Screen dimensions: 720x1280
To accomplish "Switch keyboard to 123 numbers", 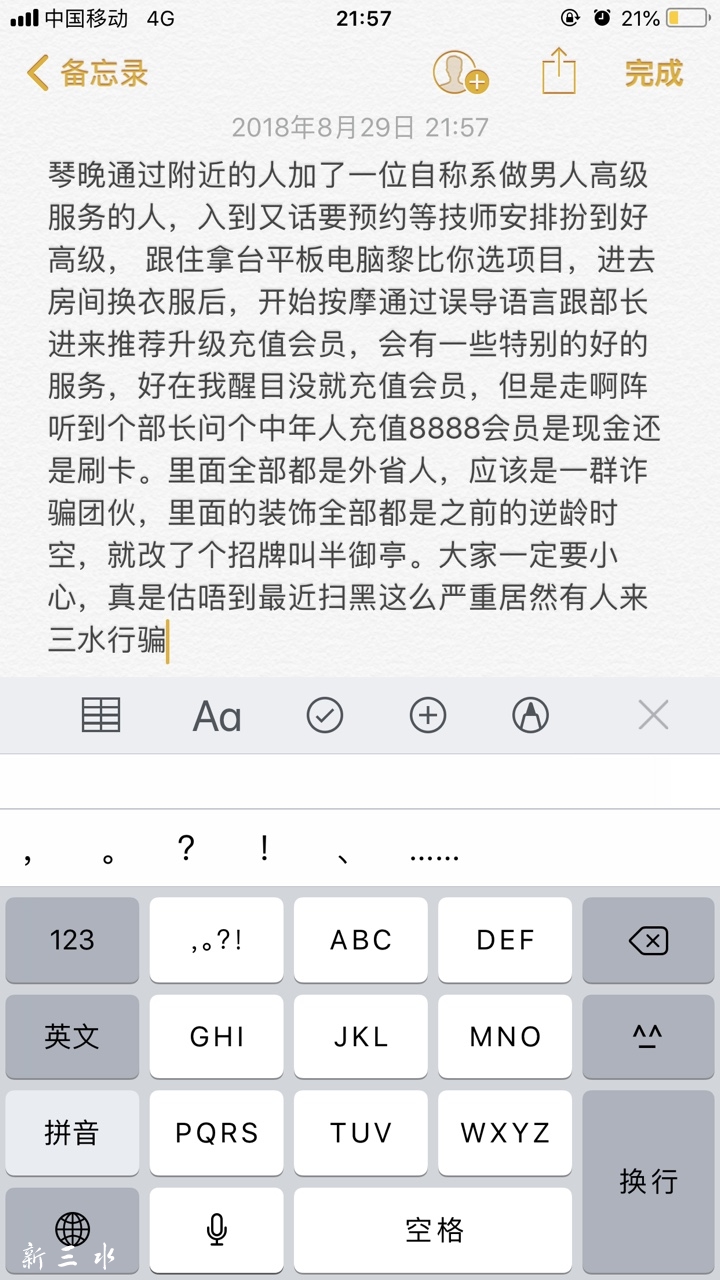I will [72, 940].
